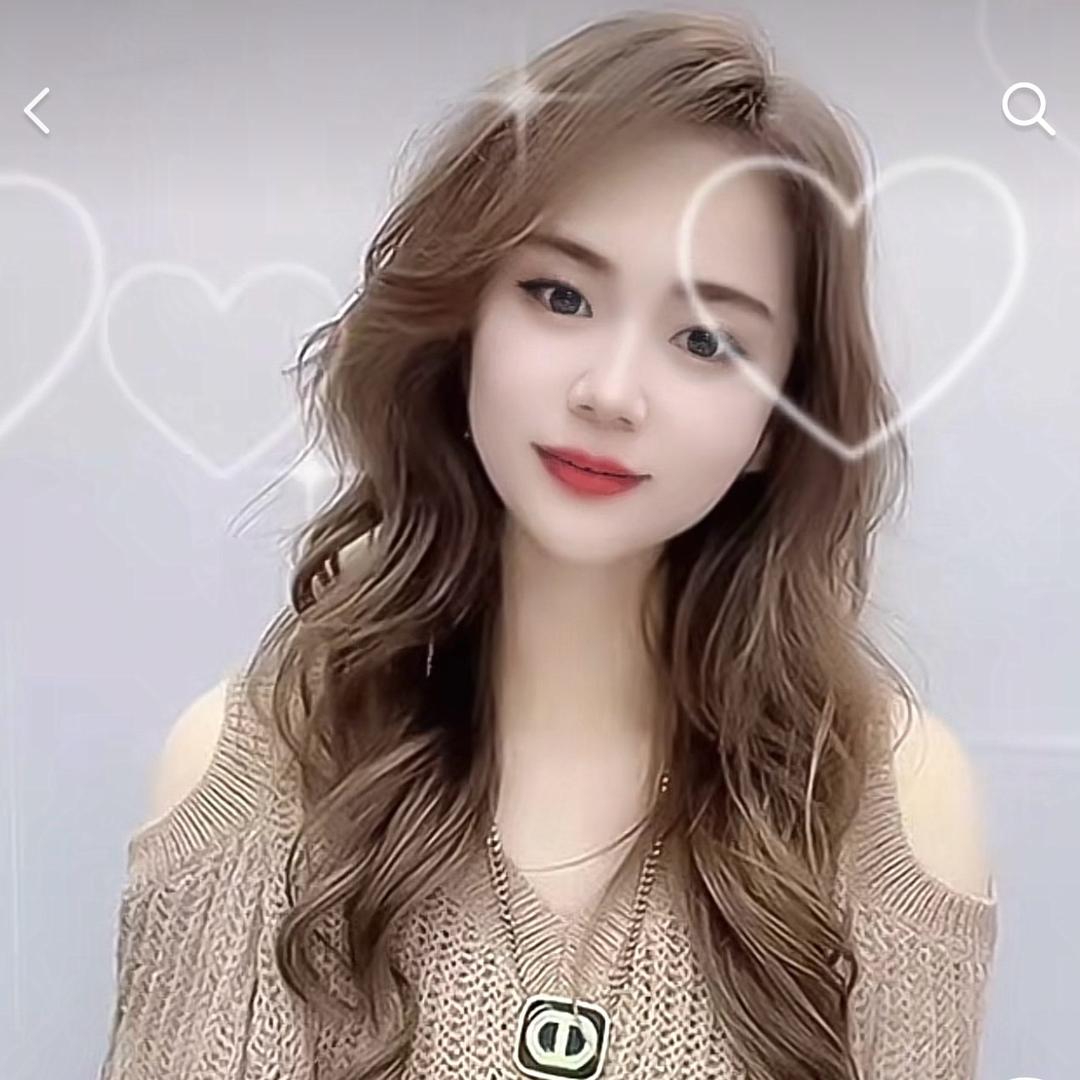Screen dimensions: 1080x1080
Task: Go back using the arrow icon
Action: point(37,111)
